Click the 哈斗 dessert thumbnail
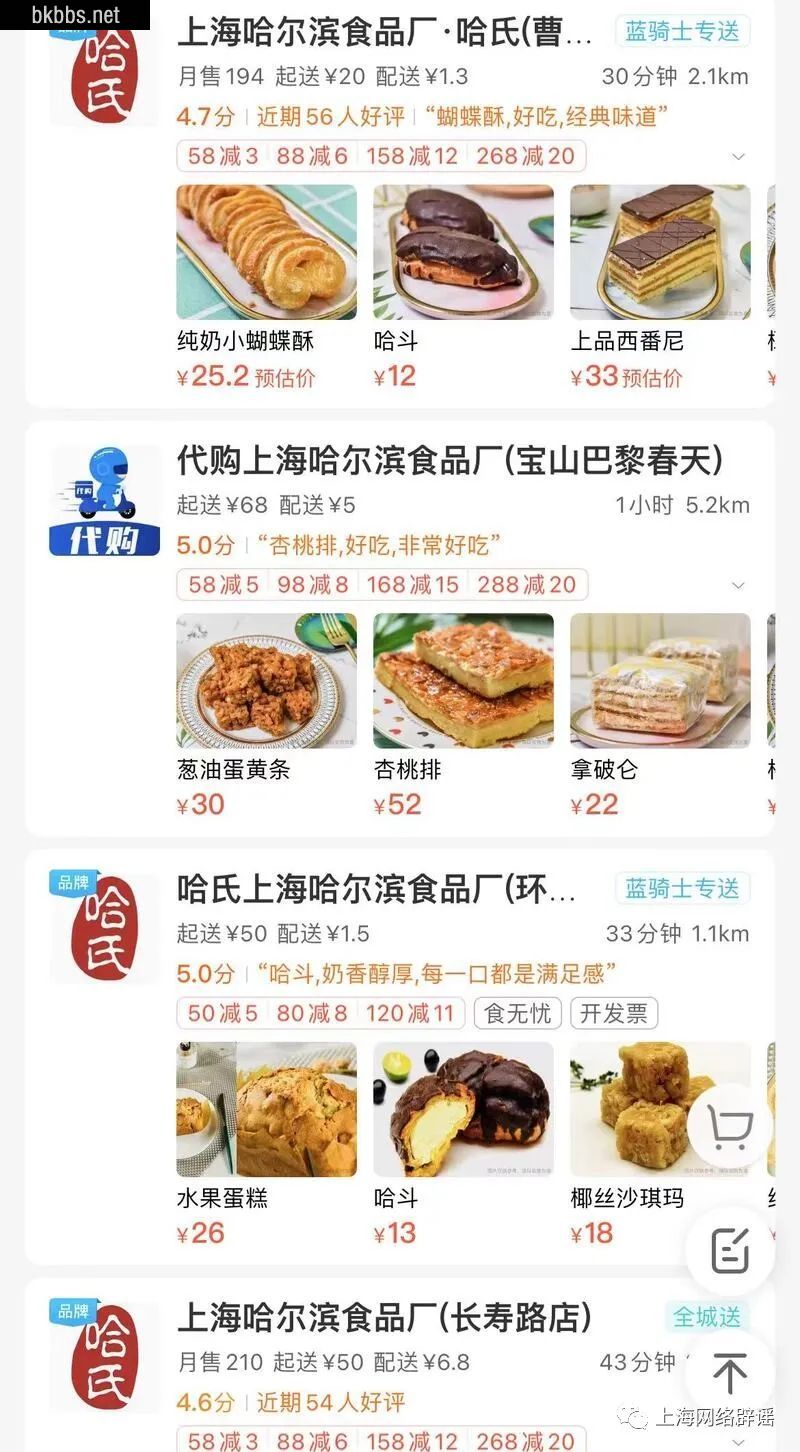The image size is (800, 1452). pyautogui.click(x=462, y=250)
